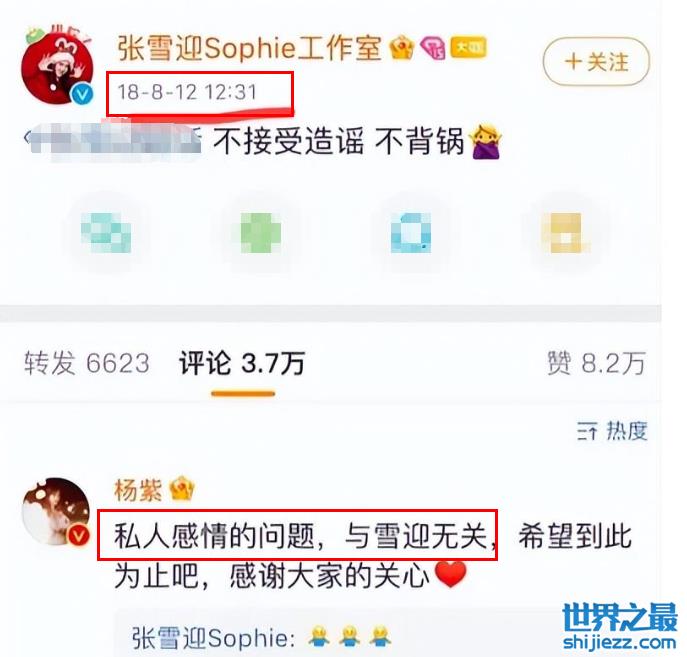Open 张雪迎Sophie工作室's profile avatar
This screenshot has height=657, width=687.
pyautogui.click(x=57, y=72)
